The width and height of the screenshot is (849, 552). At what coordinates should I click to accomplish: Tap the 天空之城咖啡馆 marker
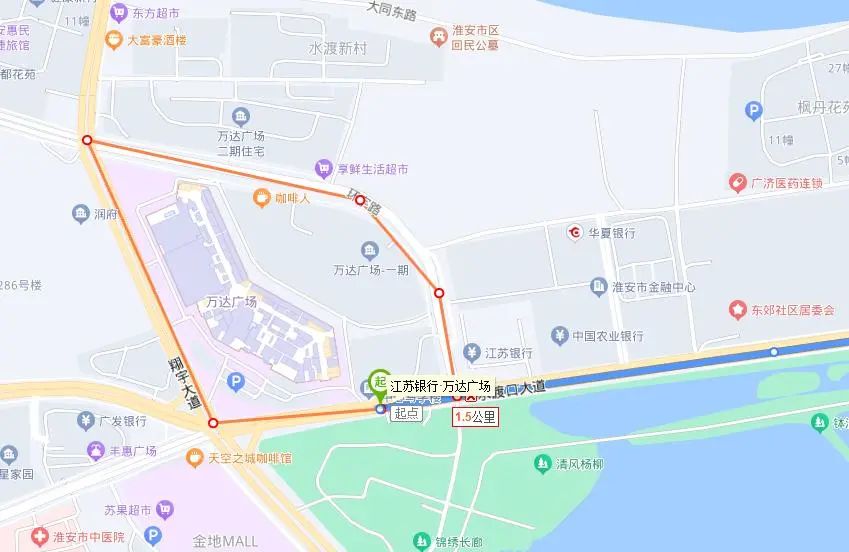tap(195, 458)
